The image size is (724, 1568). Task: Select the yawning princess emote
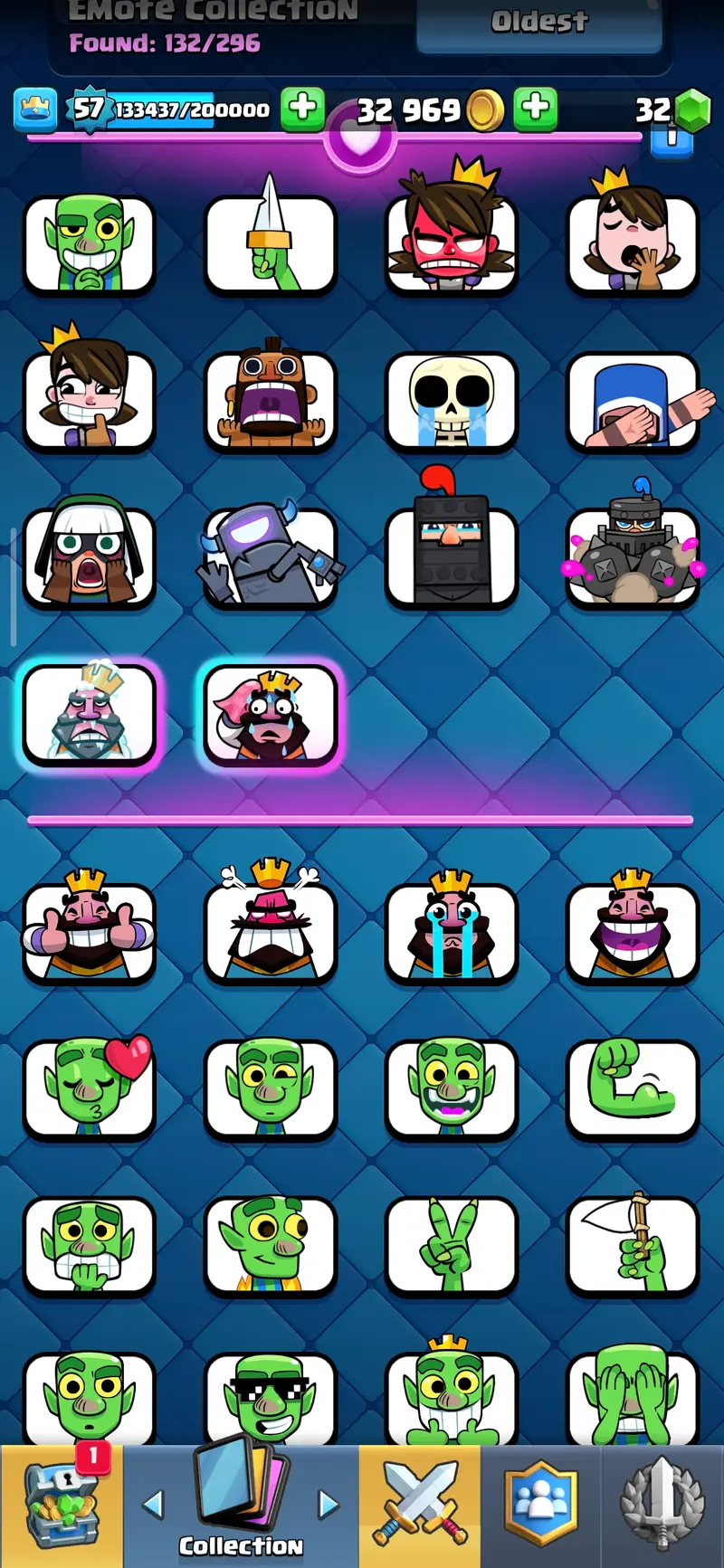click(x=632, y=242)
